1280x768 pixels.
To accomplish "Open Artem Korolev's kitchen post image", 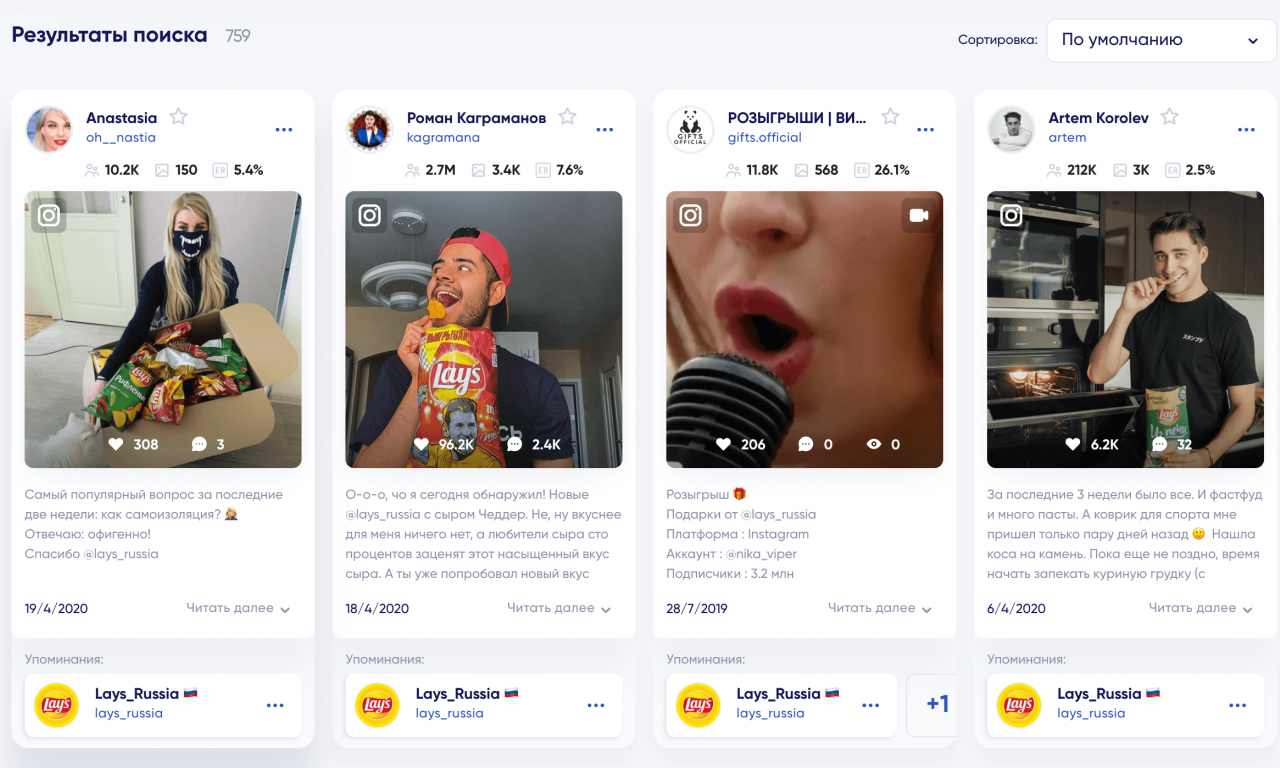I will coord(1125,320).
